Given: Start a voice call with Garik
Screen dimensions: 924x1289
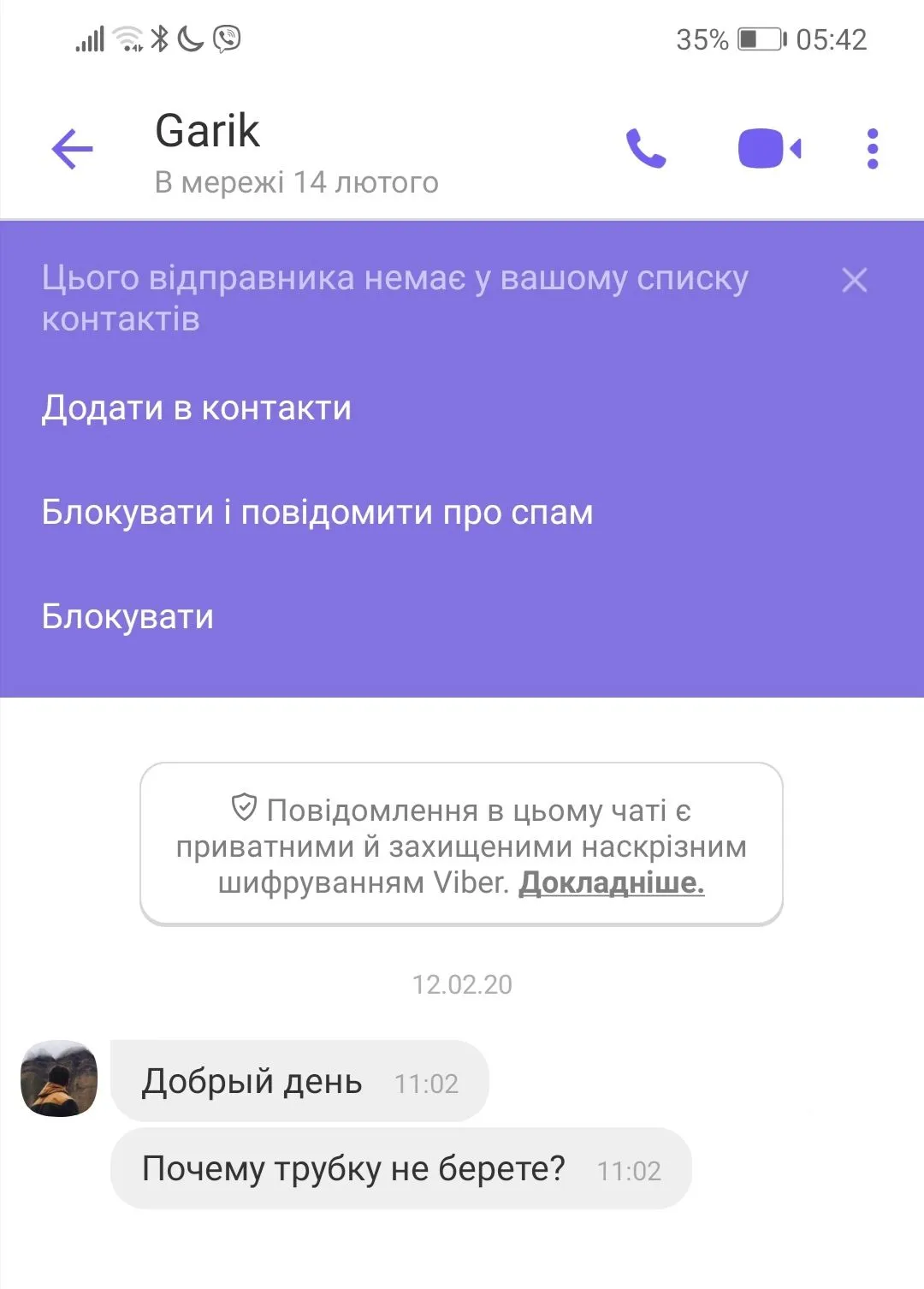Looking at the screenshot, I should click(645, 149).
